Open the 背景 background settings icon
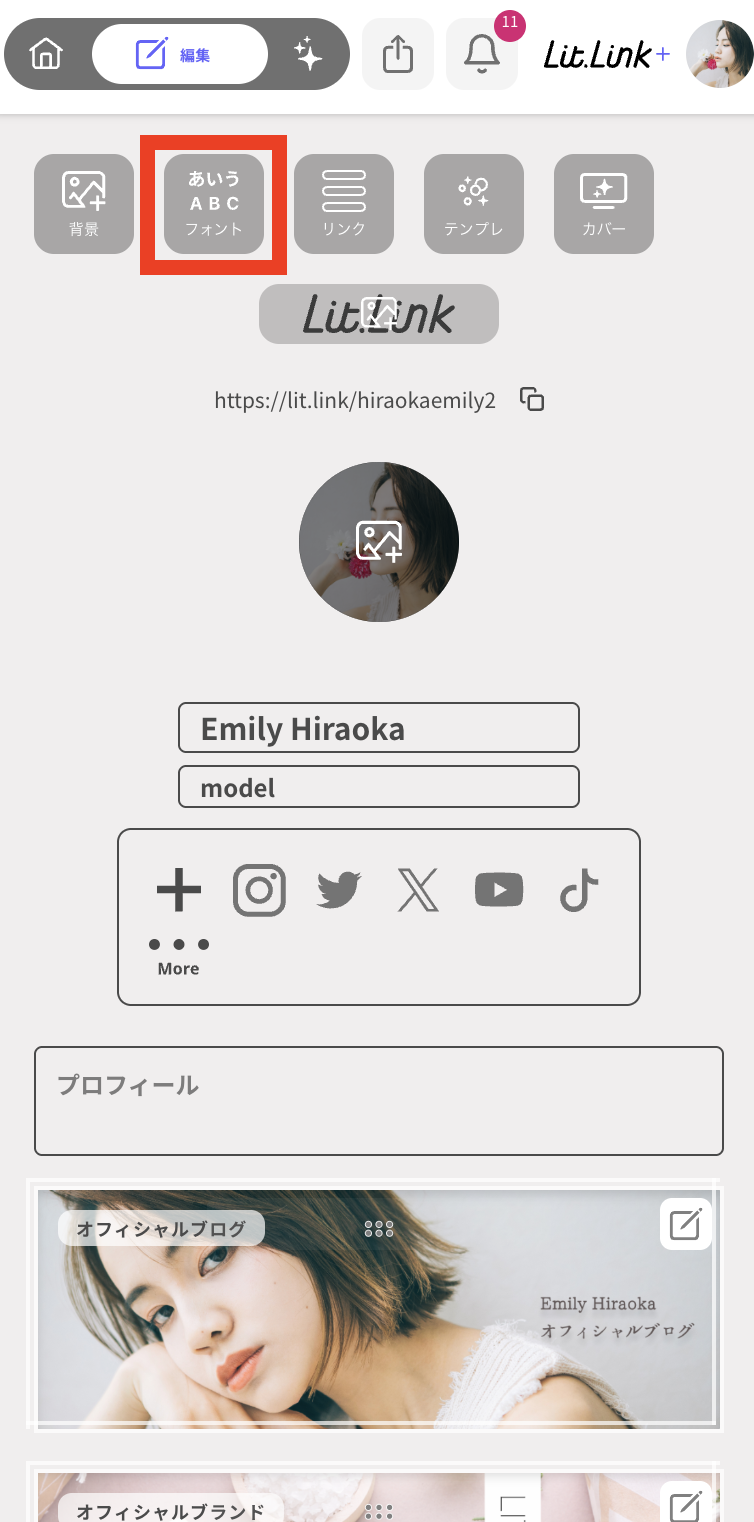This screenshot has height=1522, width=754. click(83, 204)
